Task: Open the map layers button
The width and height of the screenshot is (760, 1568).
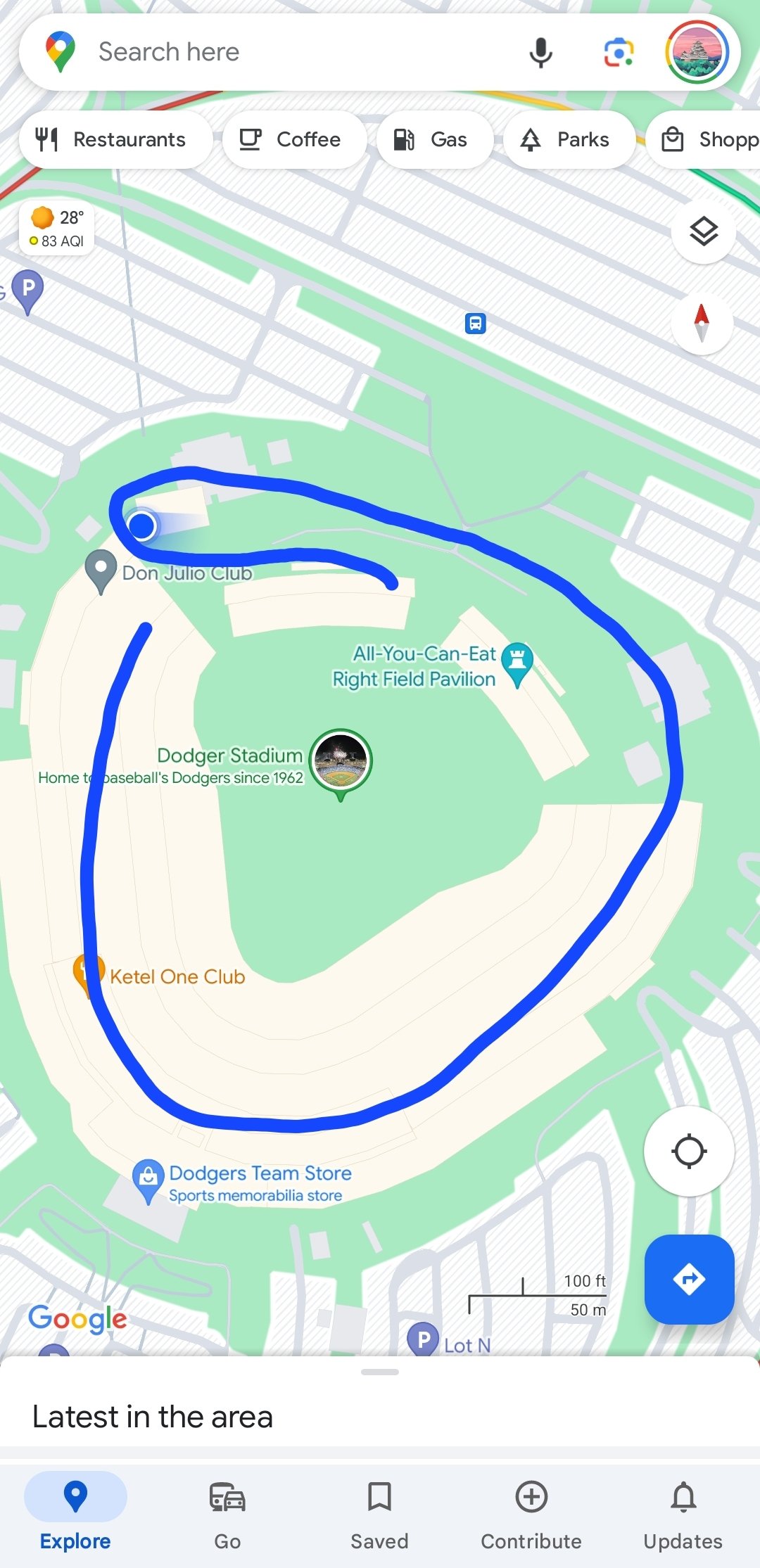Action: [x=703, y=231]
